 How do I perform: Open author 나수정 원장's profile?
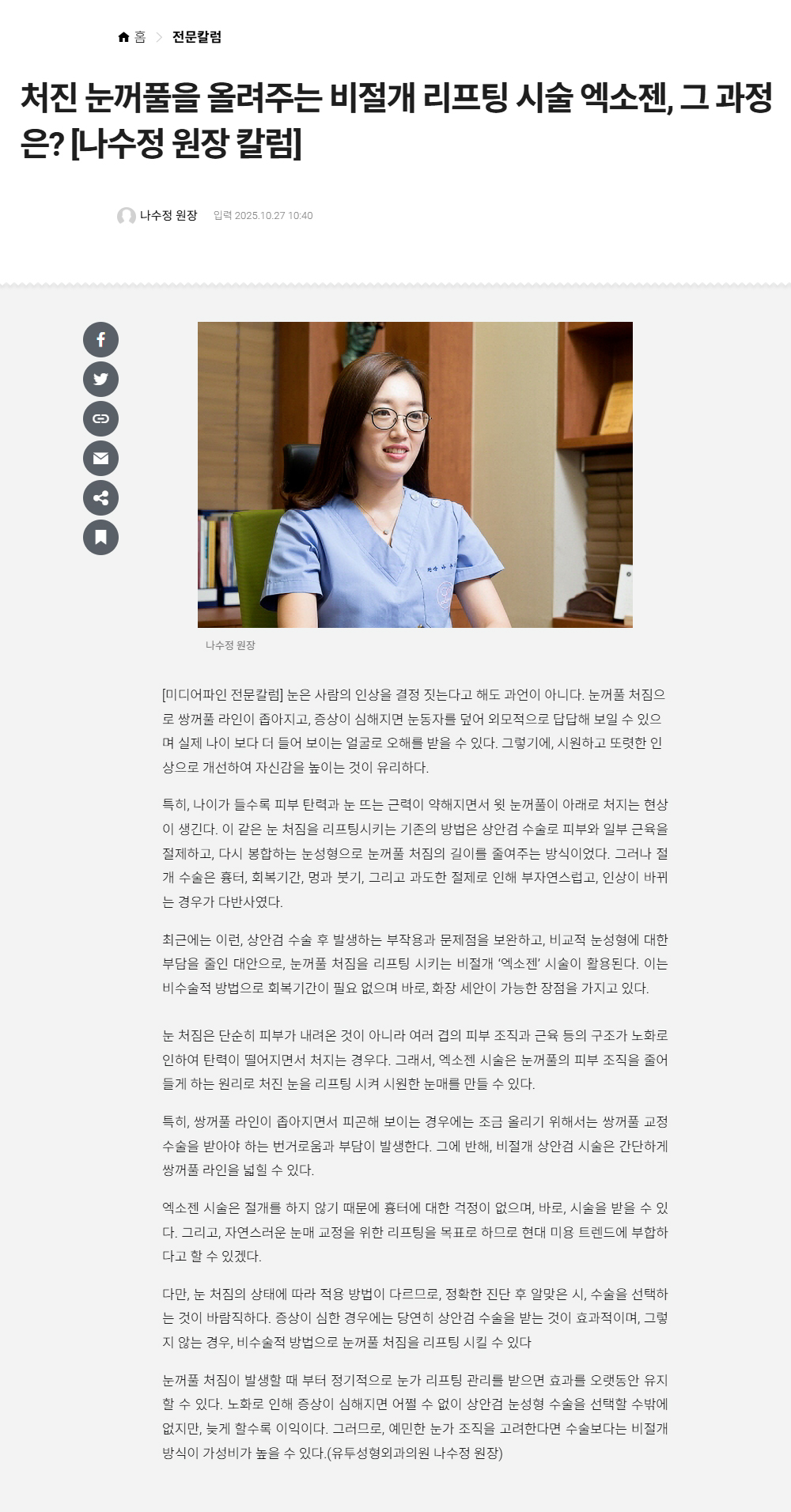[x=168, y=215]
